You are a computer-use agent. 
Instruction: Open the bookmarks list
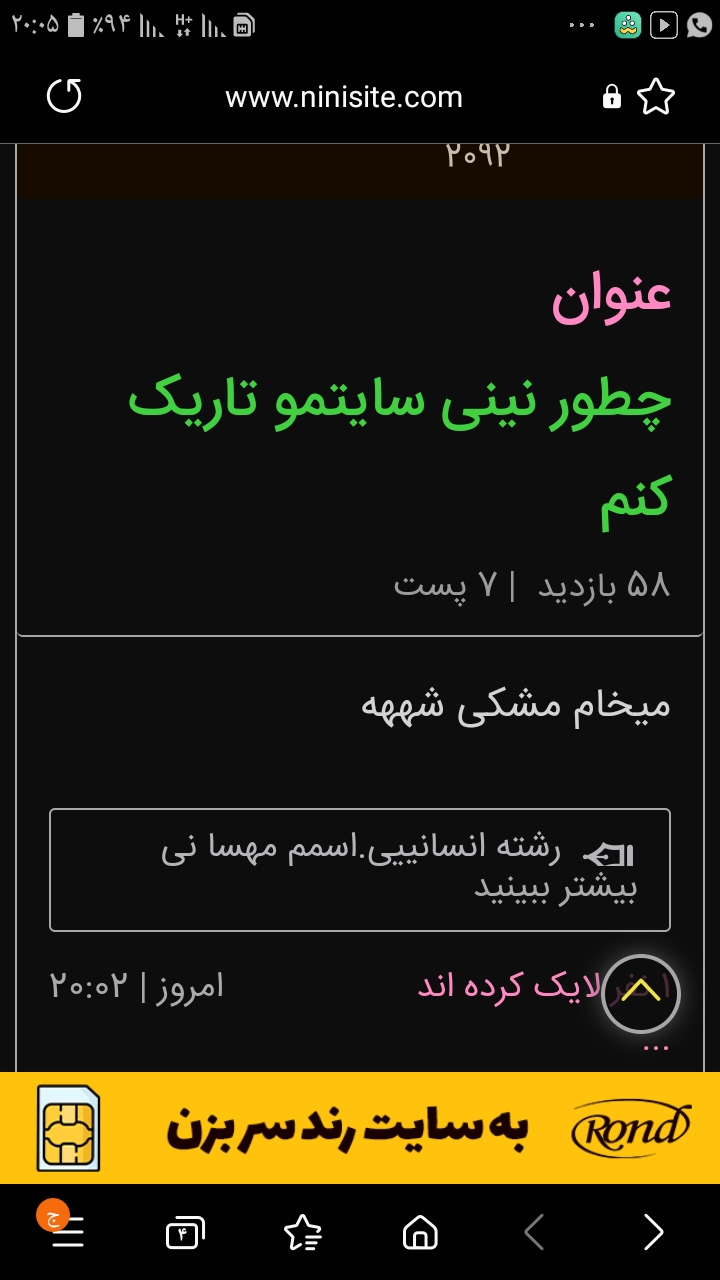point(302,1232)
